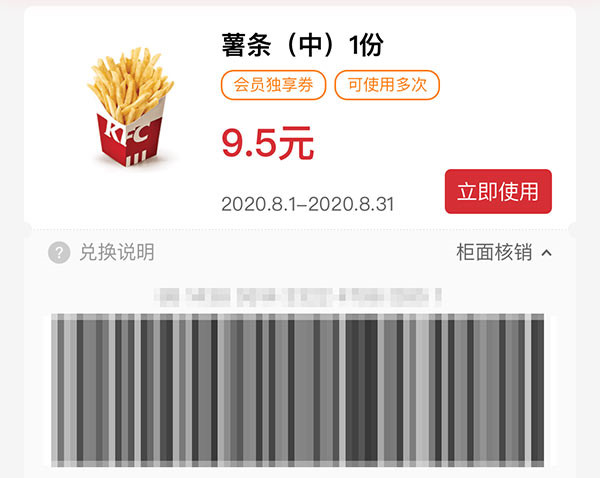Tap the 立即使用 button
This screenshot has height=478, width=600.
[x=497, y=192]
